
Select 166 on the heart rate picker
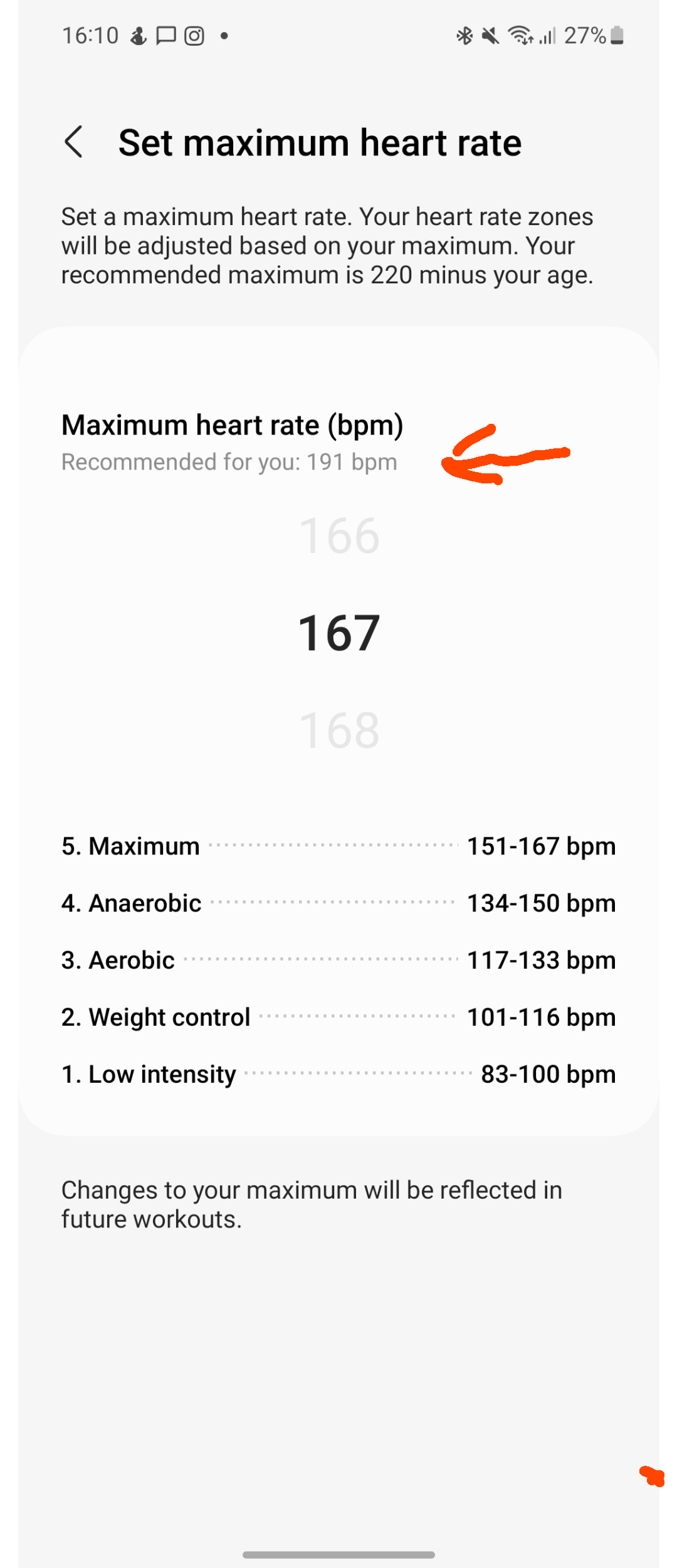[338, 534]
